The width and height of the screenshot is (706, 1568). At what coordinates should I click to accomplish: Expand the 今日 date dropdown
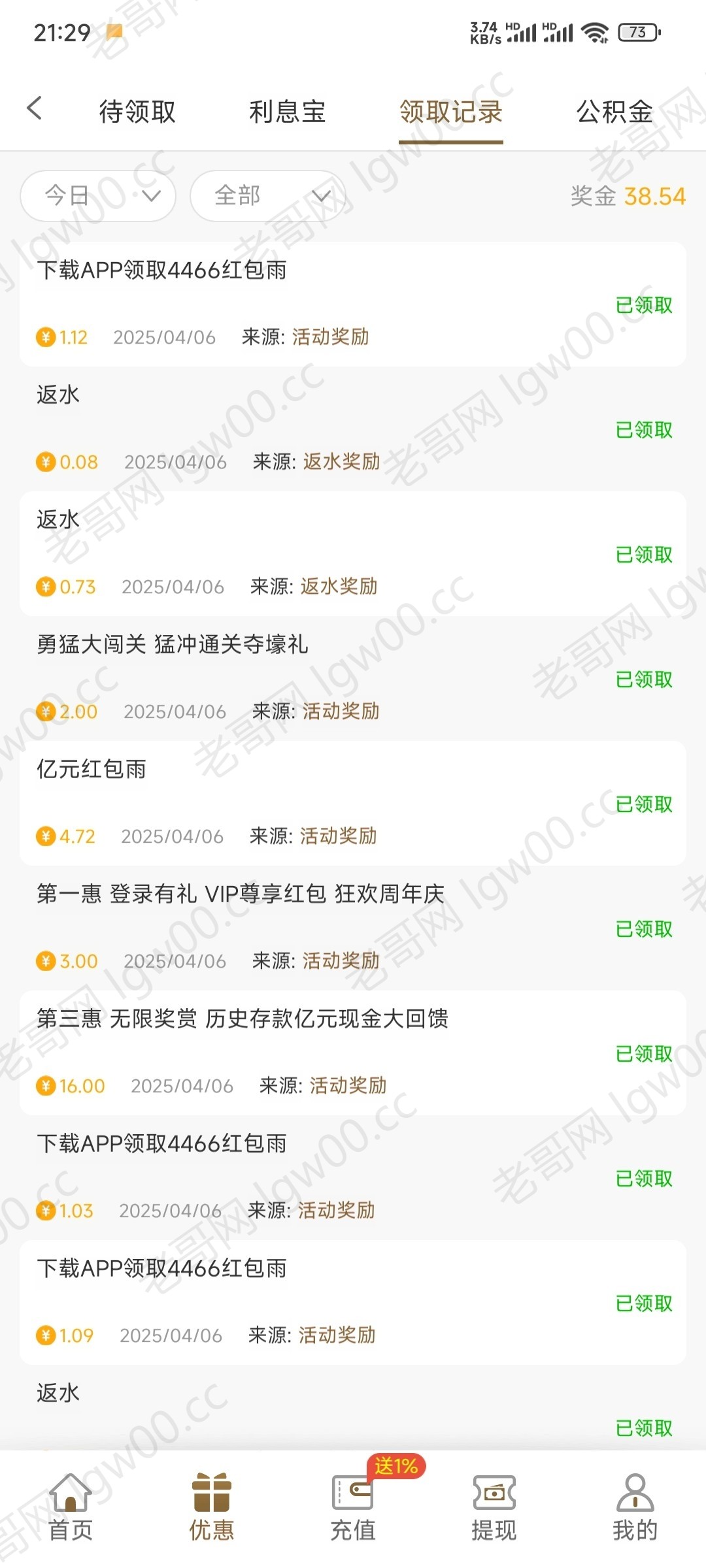[98, 196]
